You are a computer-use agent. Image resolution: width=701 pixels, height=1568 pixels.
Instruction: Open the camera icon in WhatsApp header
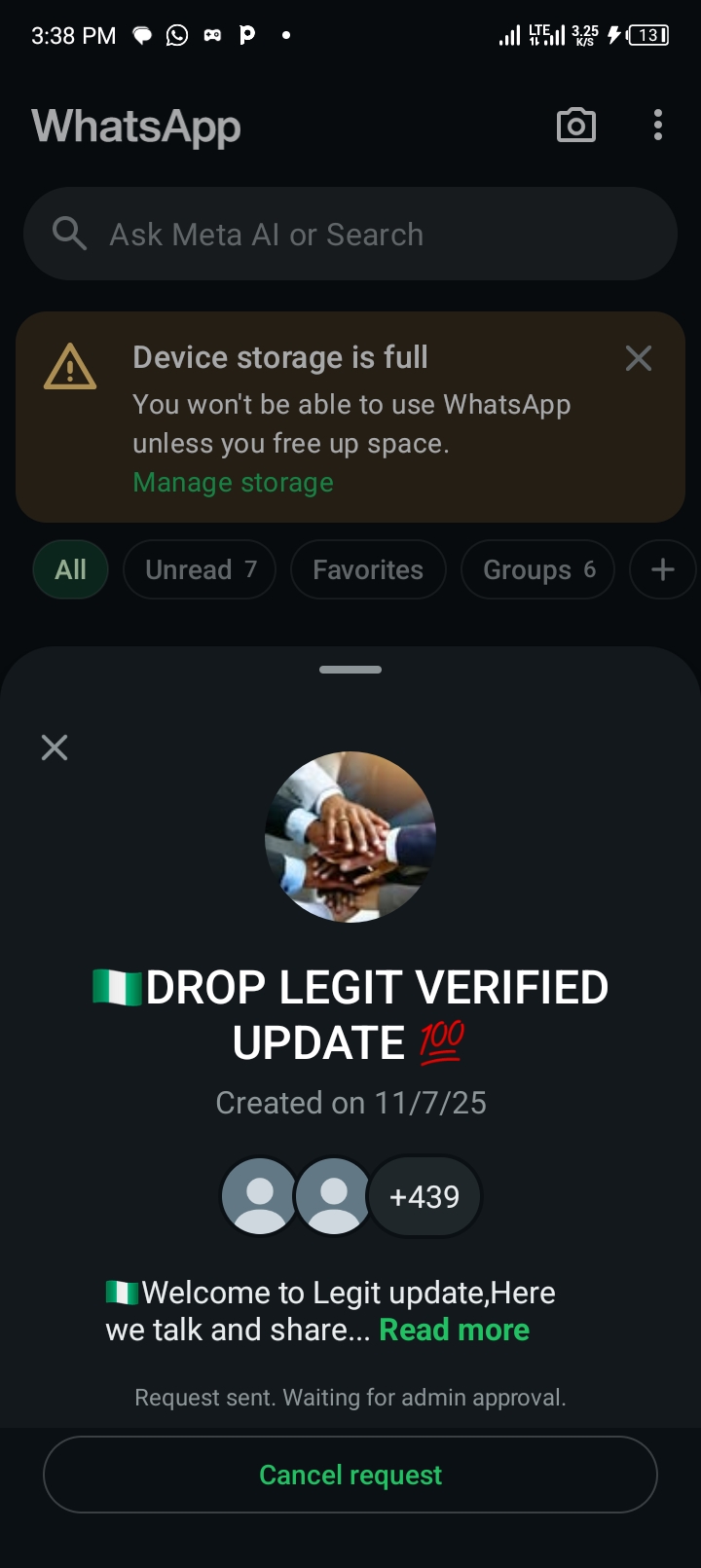pos(575,126)
